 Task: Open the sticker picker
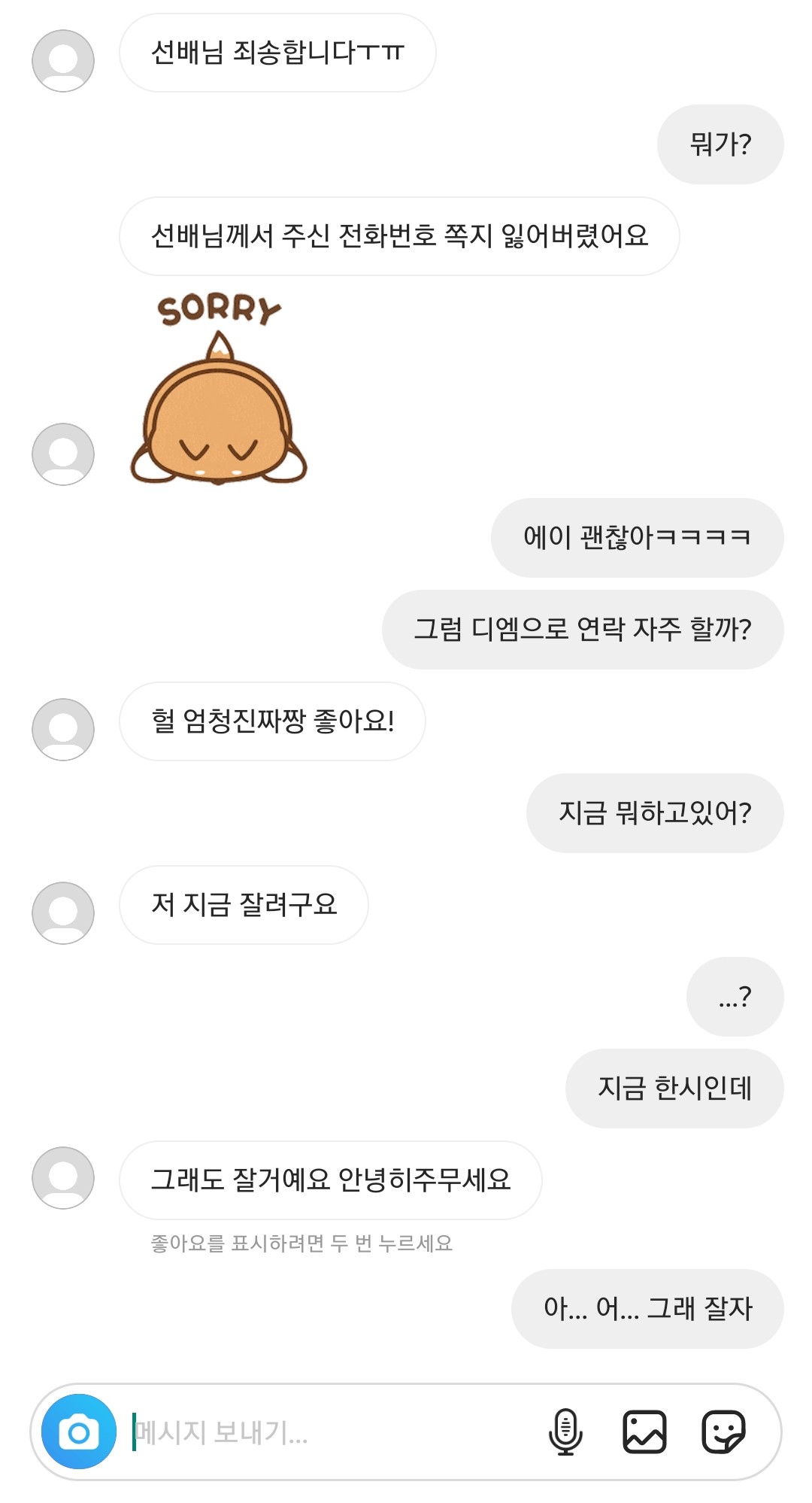(723, 1432)
